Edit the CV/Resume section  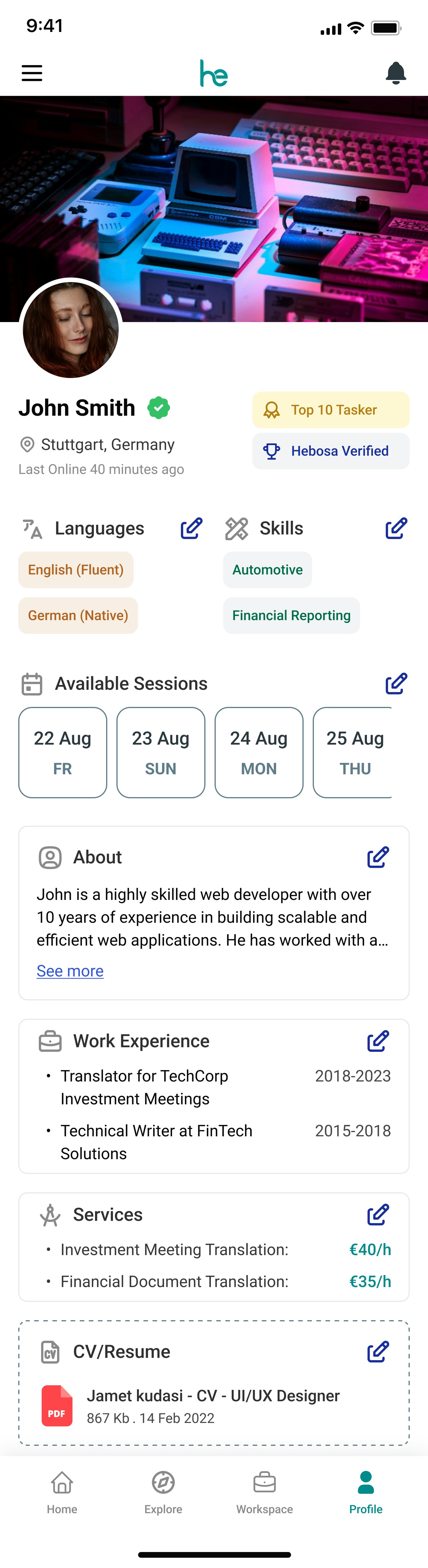[377, 1351]
